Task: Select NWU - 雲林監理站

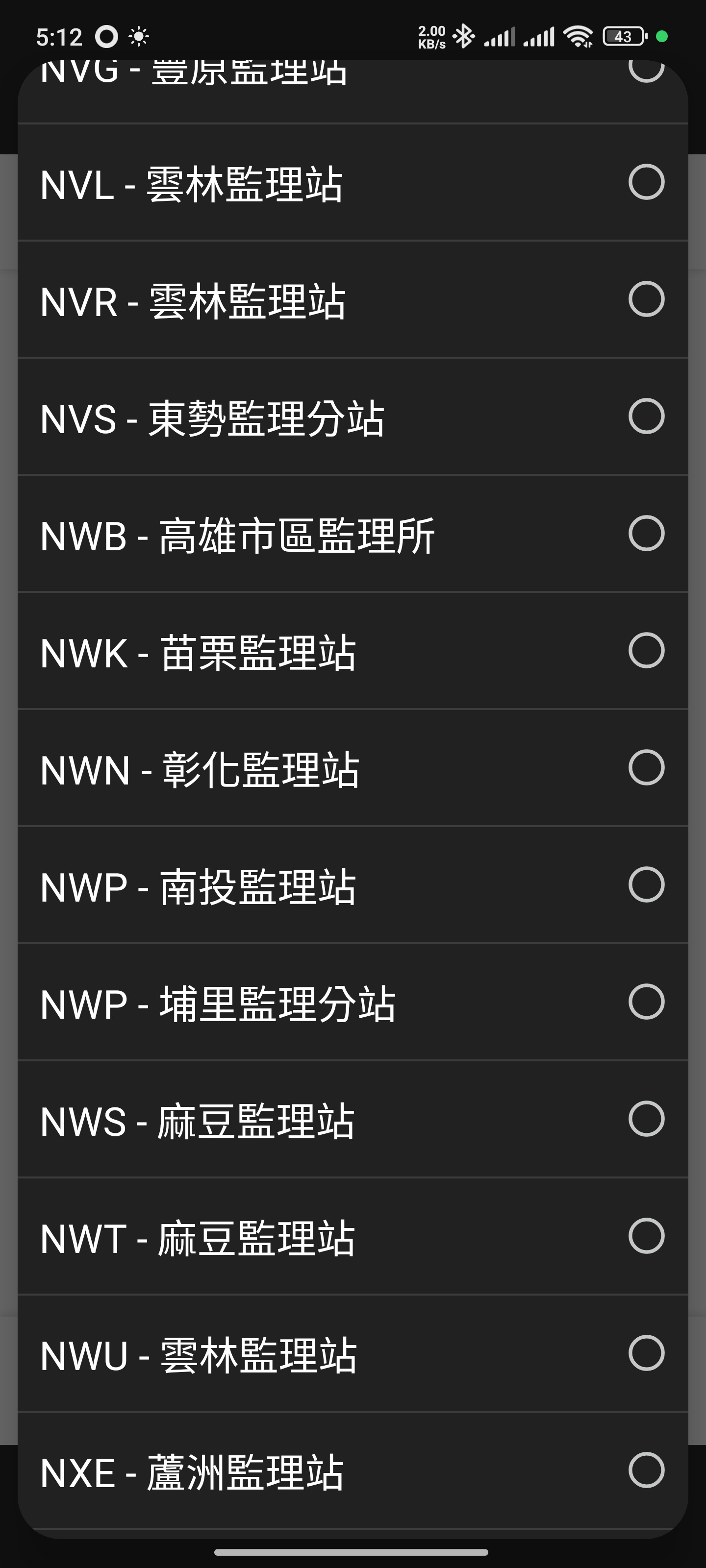Action: coord(352,1354)
